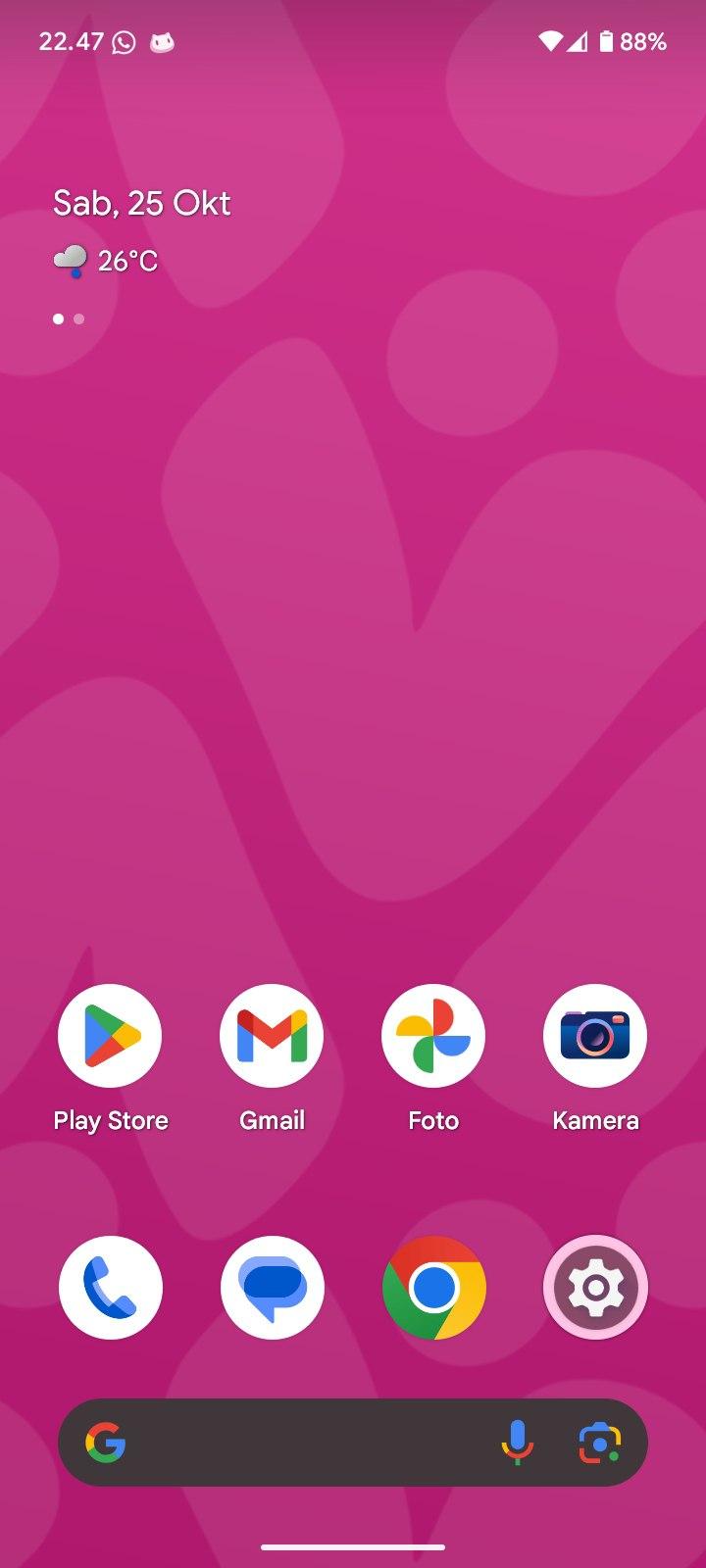Open the Settings gear app

(595, 1288)
